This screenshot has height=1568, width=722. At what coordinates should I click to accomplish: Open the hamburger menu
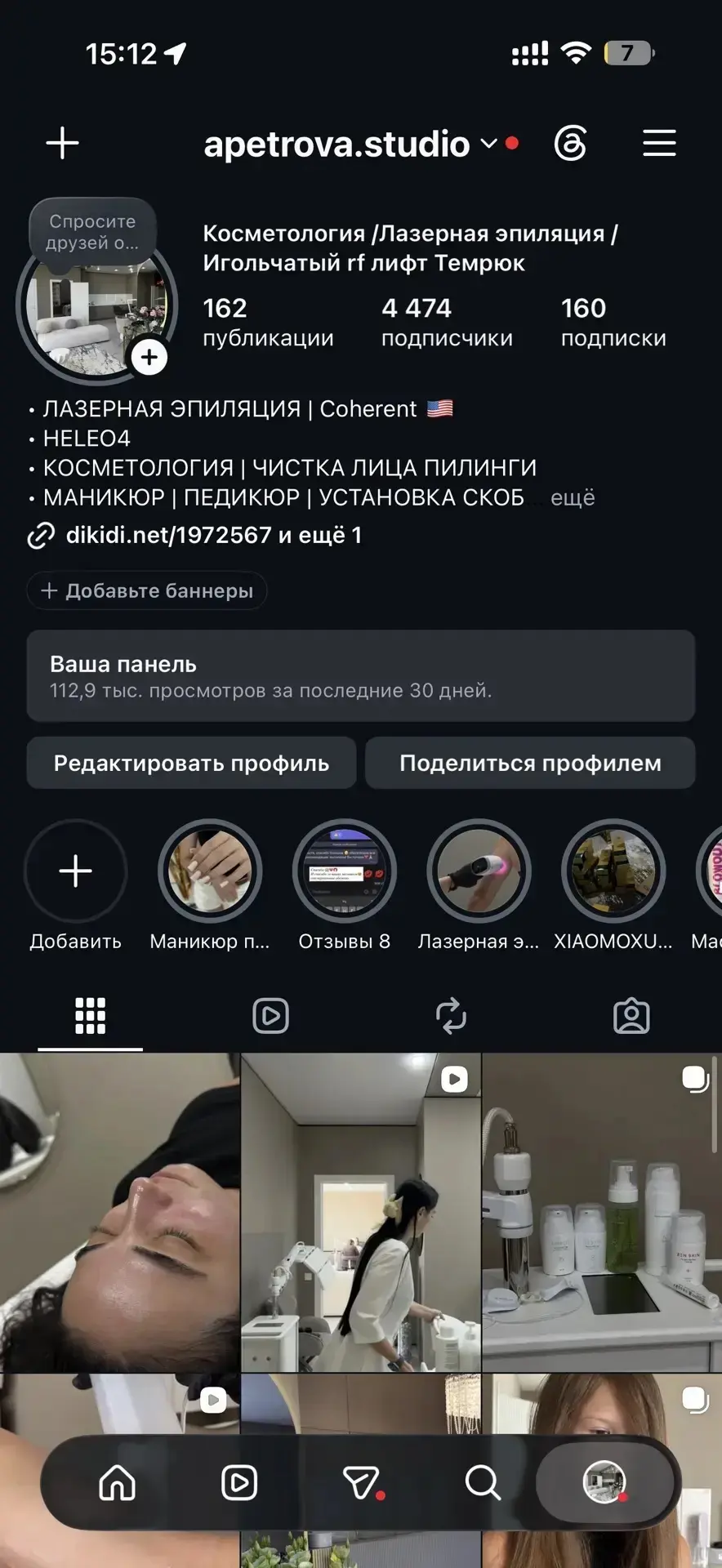(659, 143)
